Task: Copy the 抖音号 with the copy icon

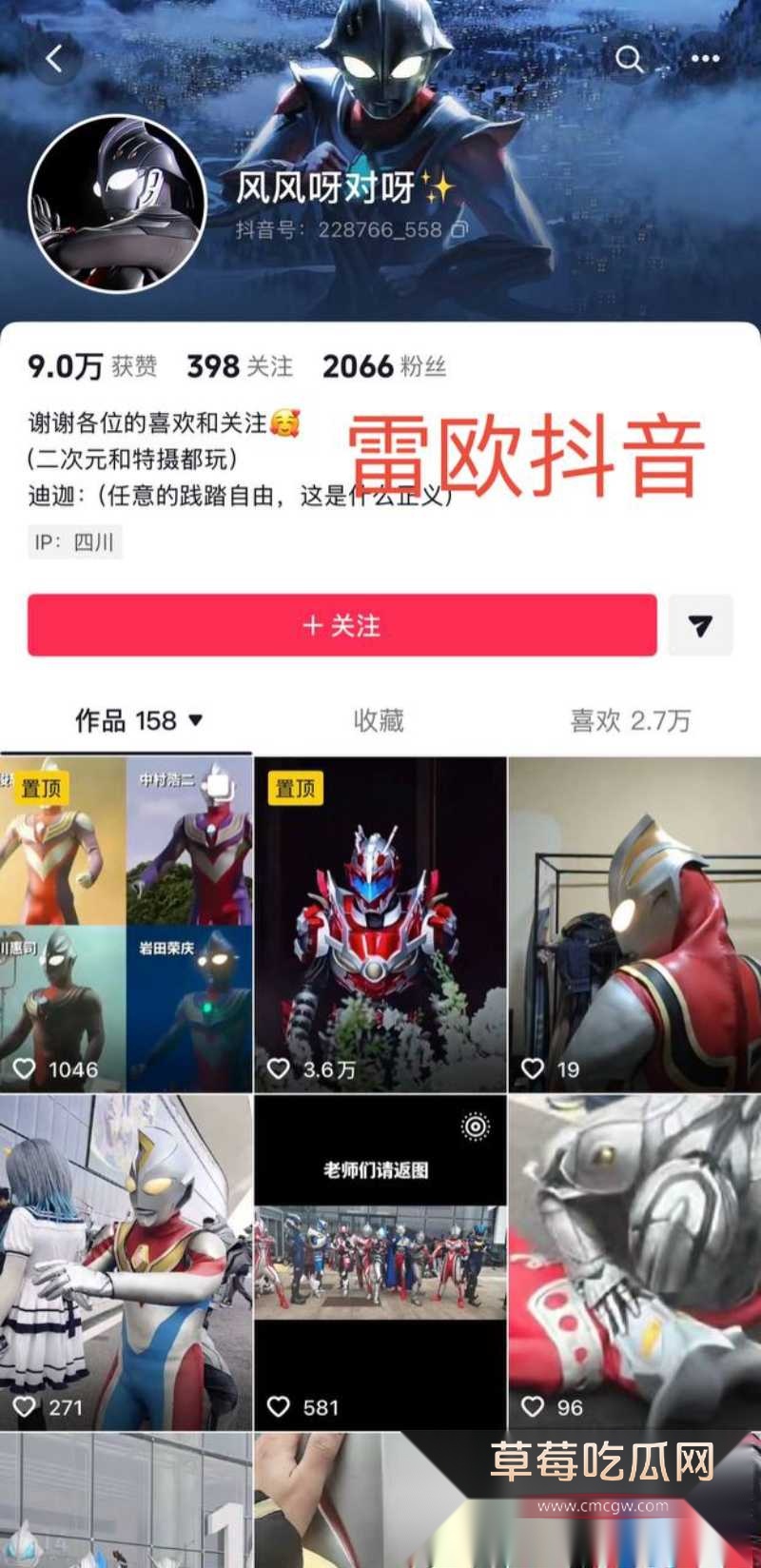Action: pos(459,228)
